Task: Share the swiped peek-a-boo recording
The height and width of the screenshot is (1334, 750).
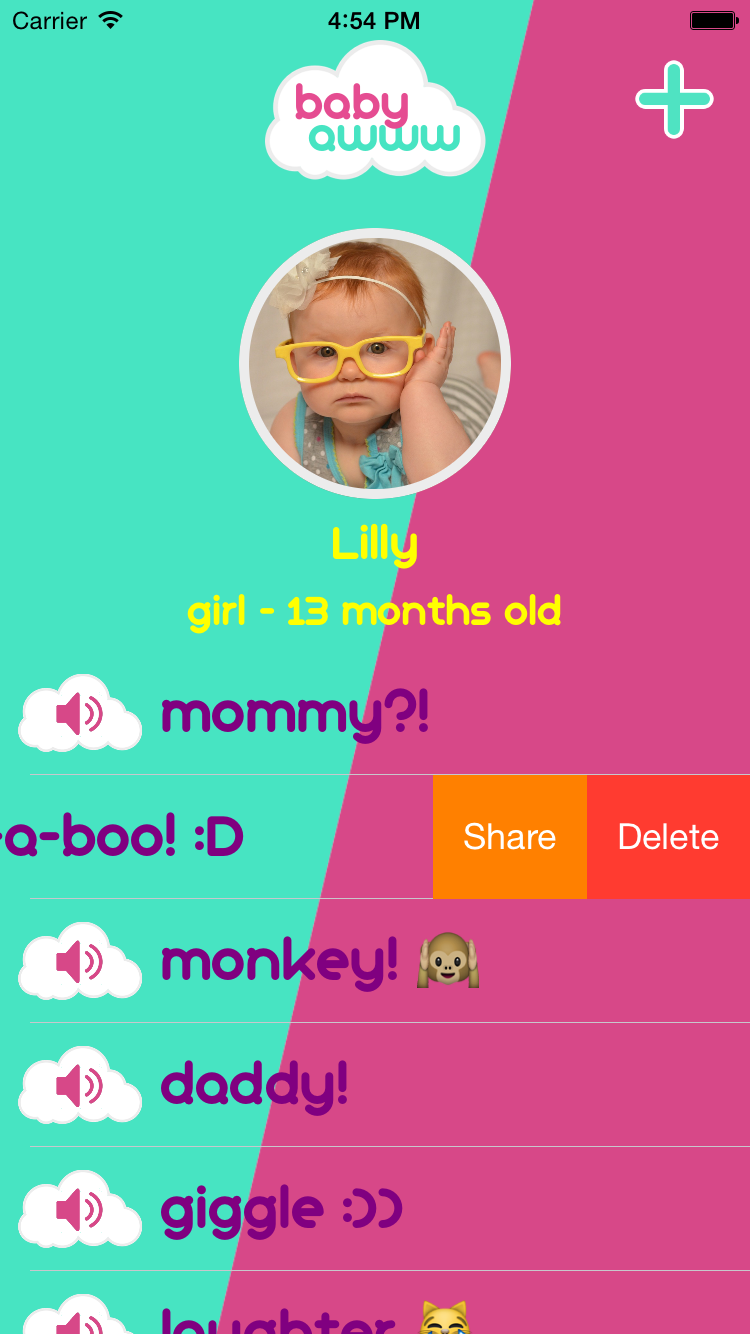Action: tap(509, 837)
